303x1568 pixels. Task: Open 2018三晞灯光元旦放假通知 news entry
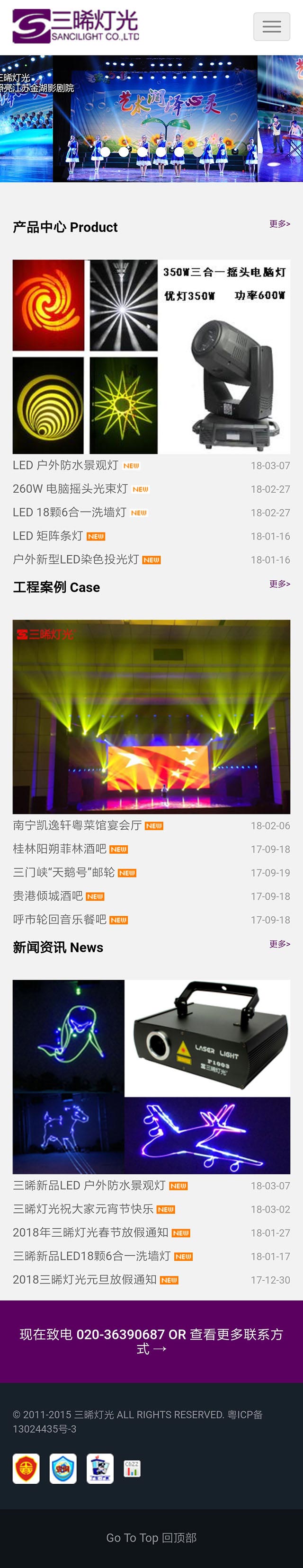85,1280
